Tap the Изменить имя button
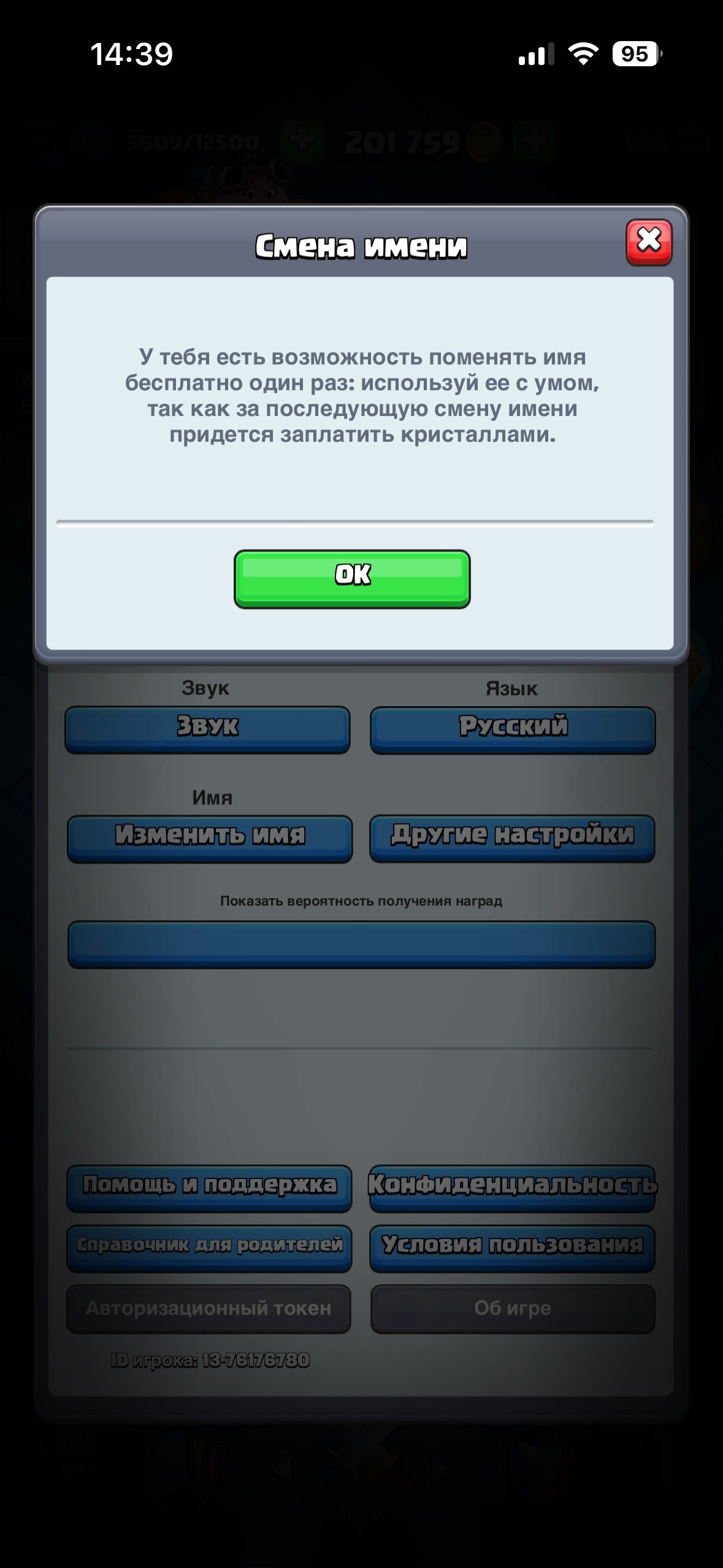This screenshot has height=1568, width=723. tap(210, 838)
